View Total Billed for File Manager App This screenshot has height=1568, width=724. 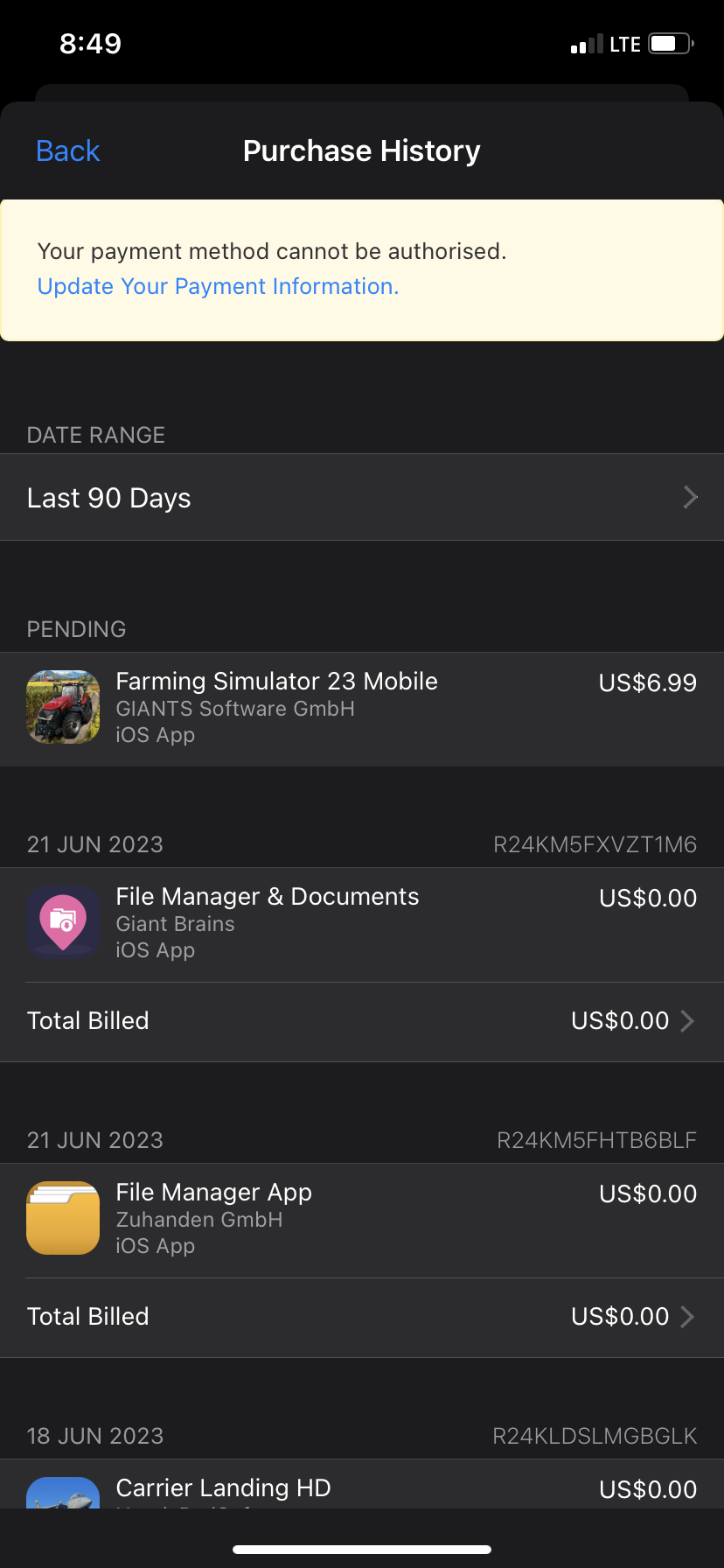coord(362,1317)
